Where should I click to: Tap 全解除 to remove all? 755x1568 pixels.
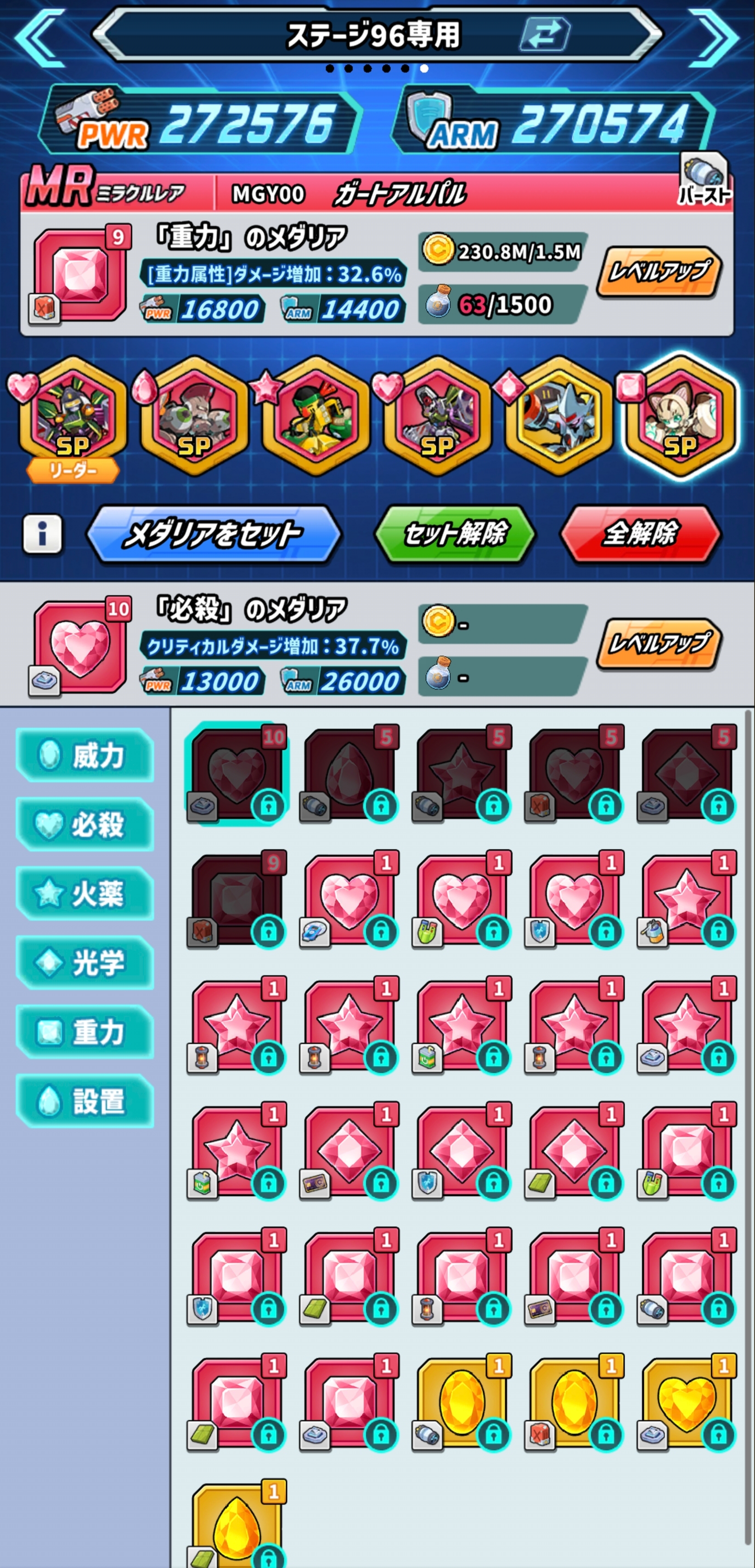coord(640,534)
